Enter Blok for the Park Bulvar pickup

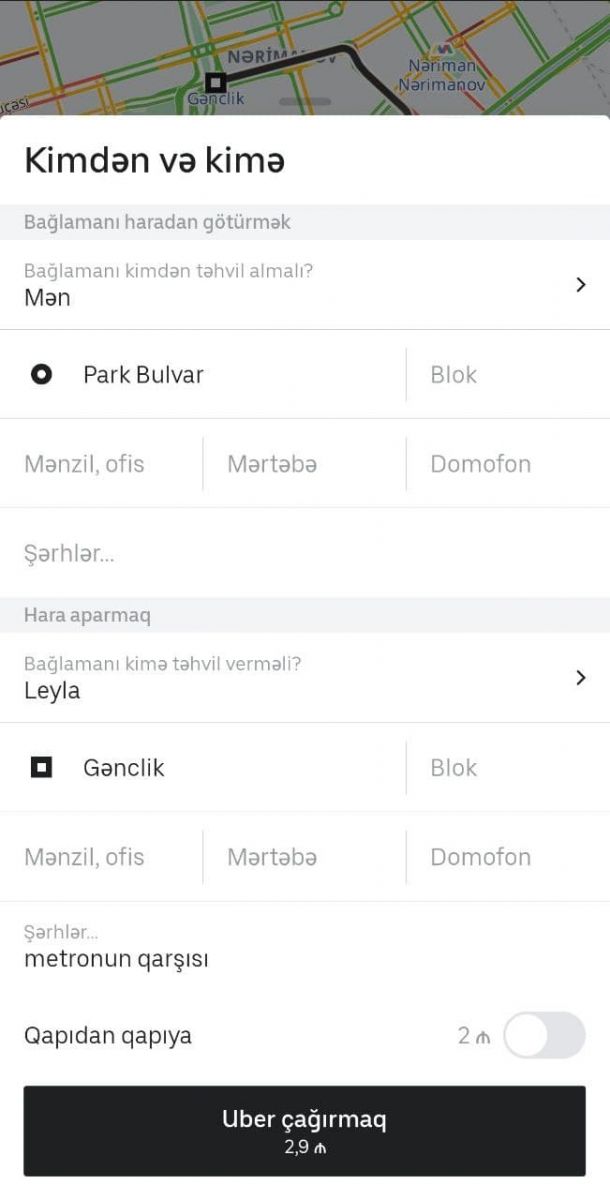(505, 375)
